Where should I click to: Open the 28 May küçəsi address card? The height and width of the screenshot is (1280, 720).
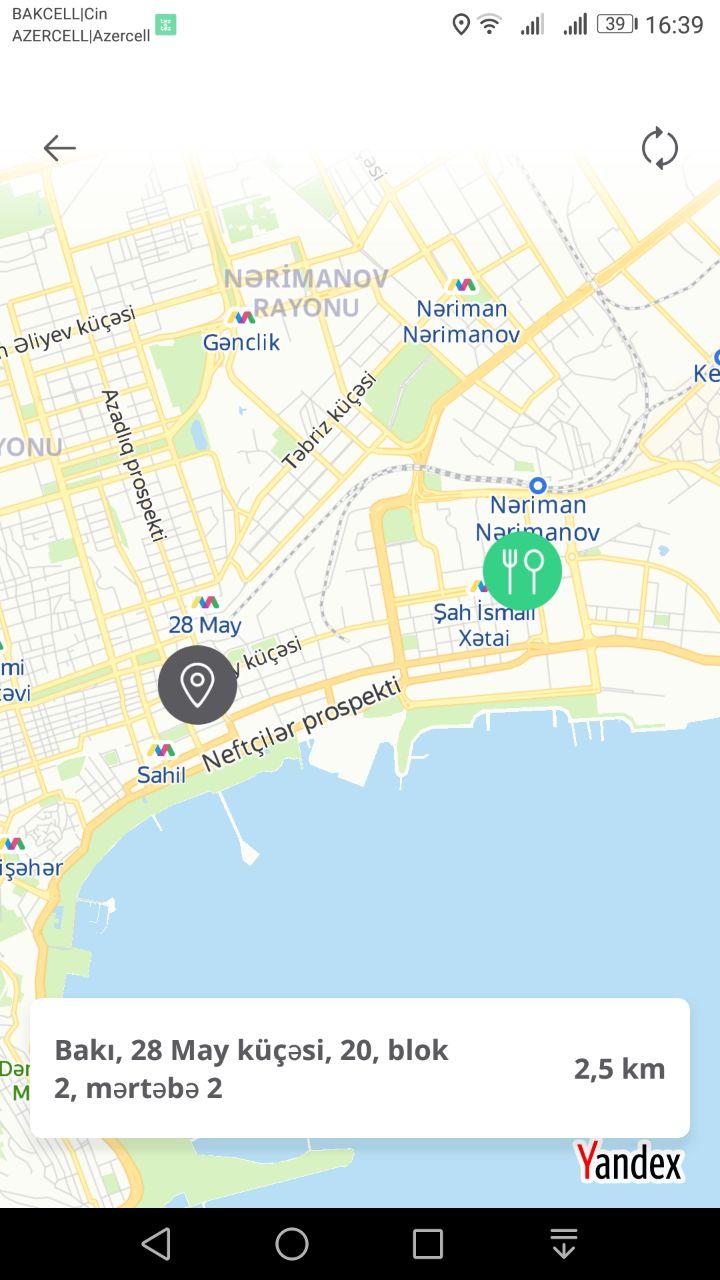(x=359, y=1068)
